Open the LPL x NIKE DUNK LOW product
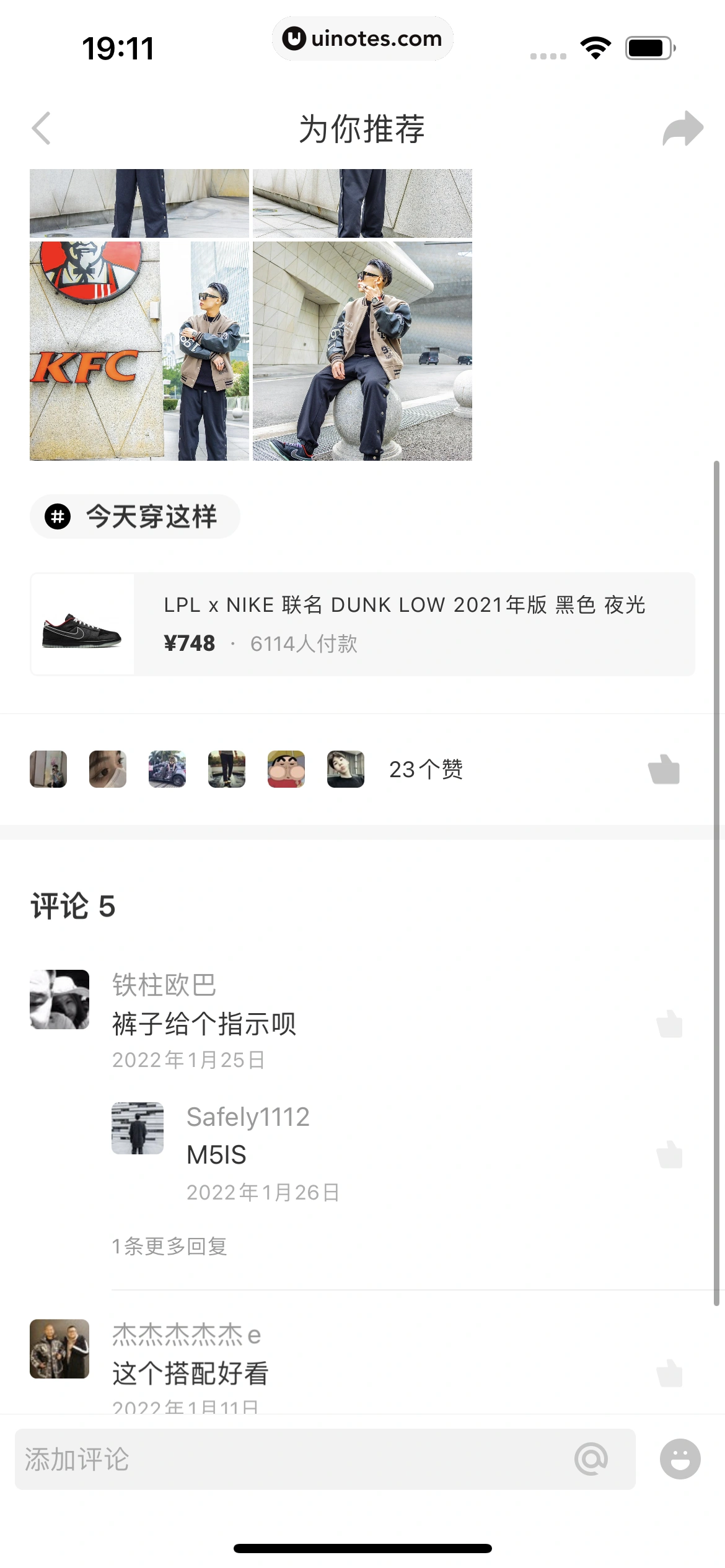 coord(362,624)
